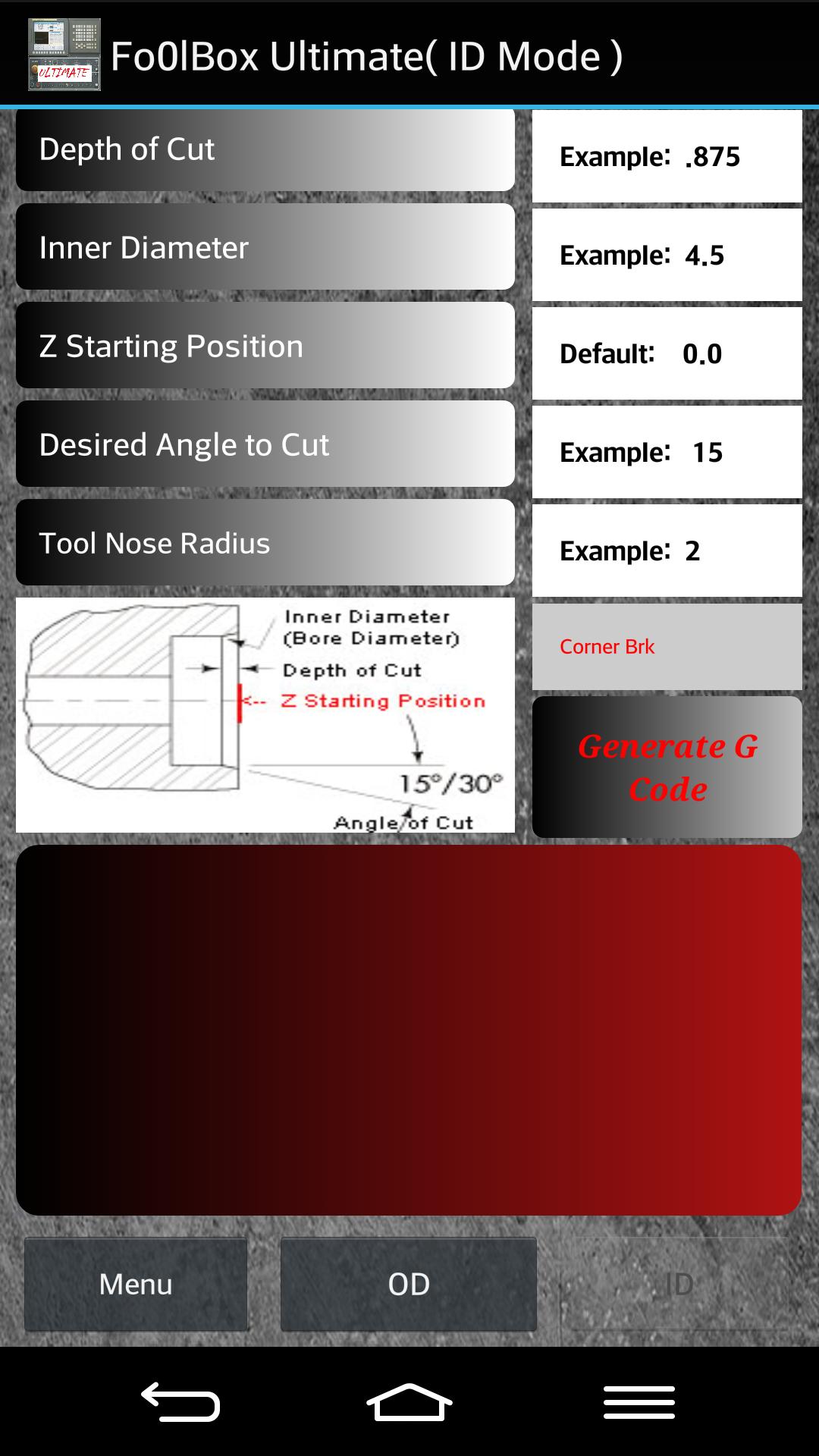Enter a value in the Depth of Cut field
Screen dimensions: 819x1456
(667, 156)
